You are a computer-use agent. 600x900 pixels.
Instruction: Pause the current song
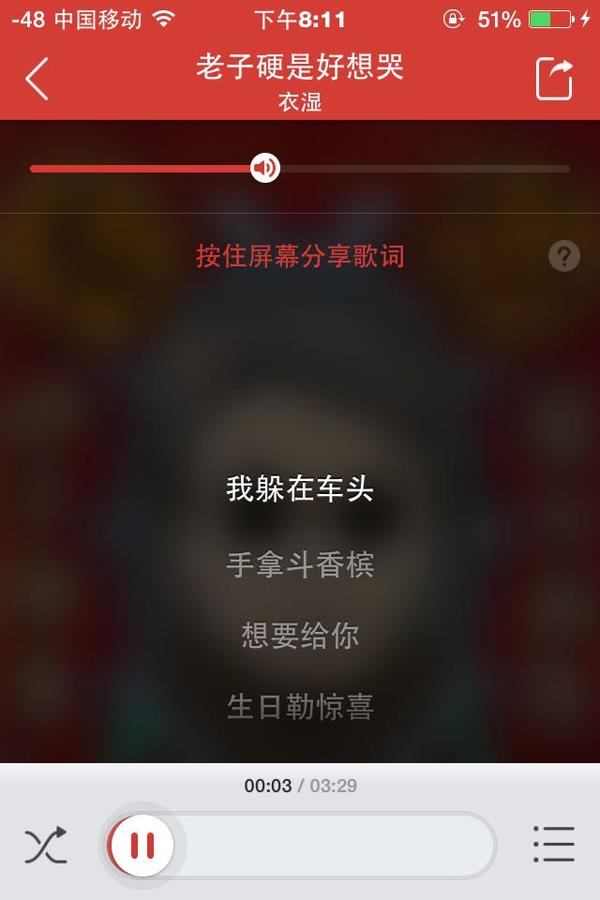pos(142,846)
